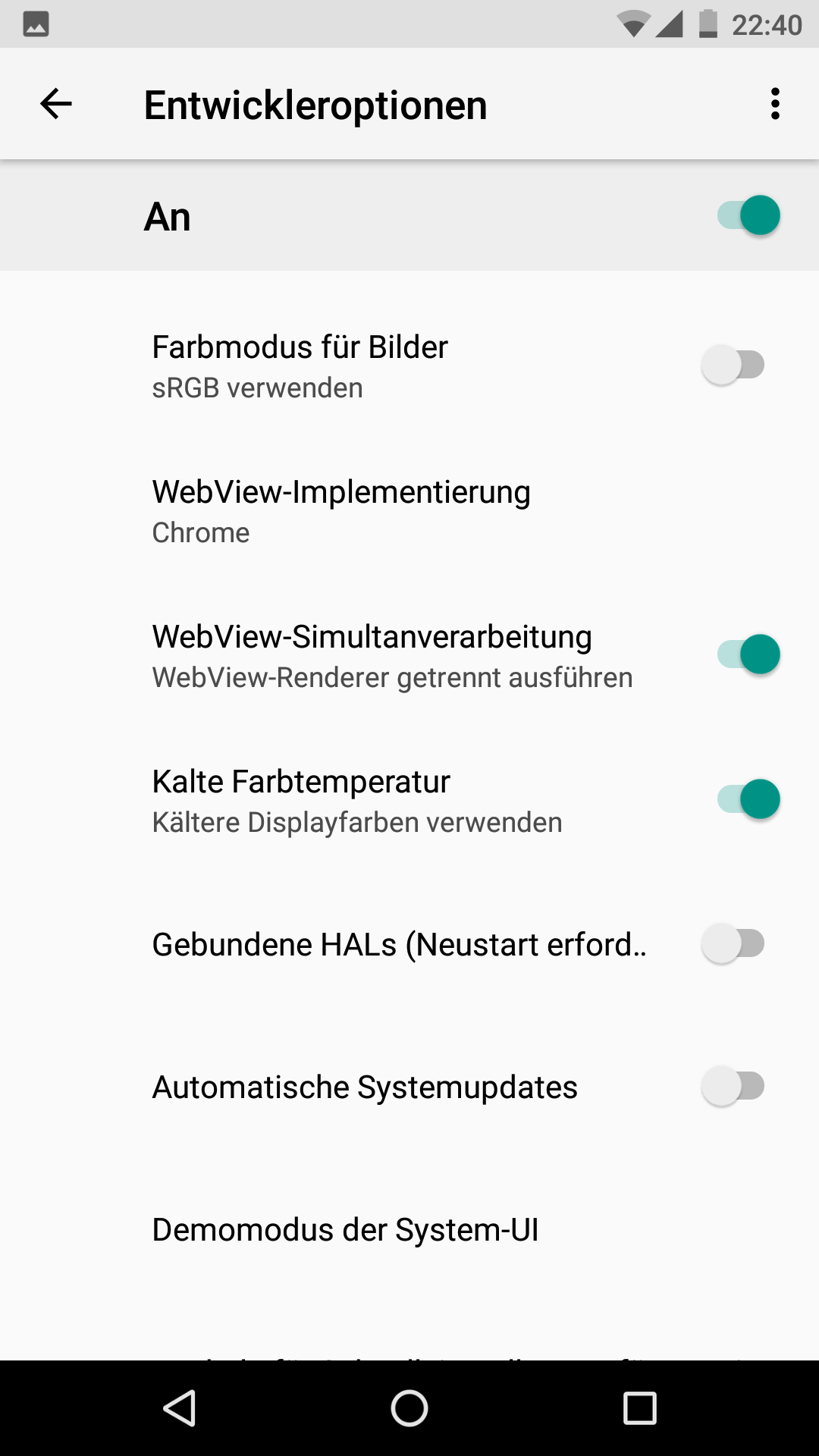This screenshot has width=819, height=1456.
Task: Enable Farbmodus für Bilder
Action: pos(733,365)
